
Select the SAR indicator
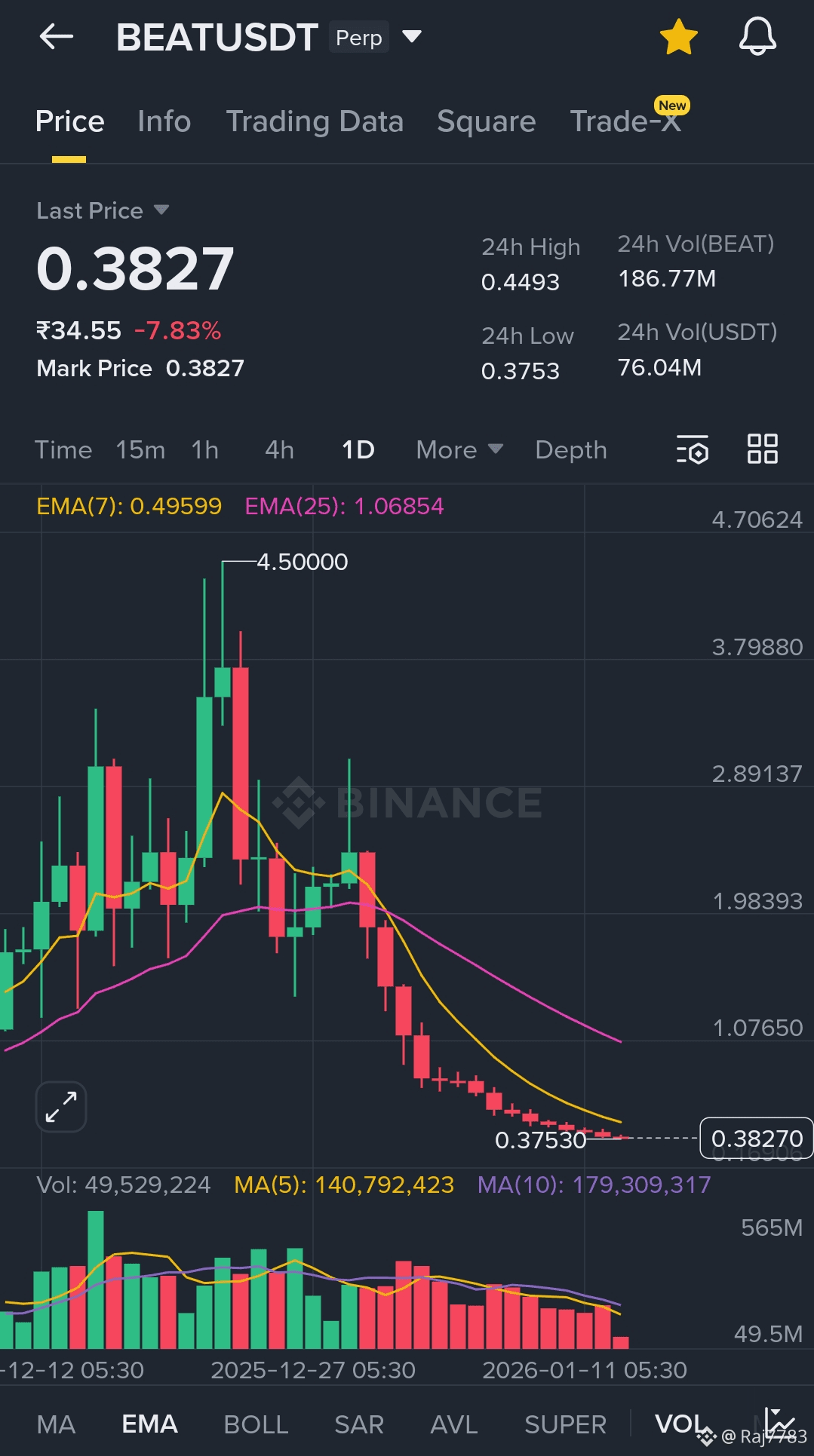[x=359, y=1424]
